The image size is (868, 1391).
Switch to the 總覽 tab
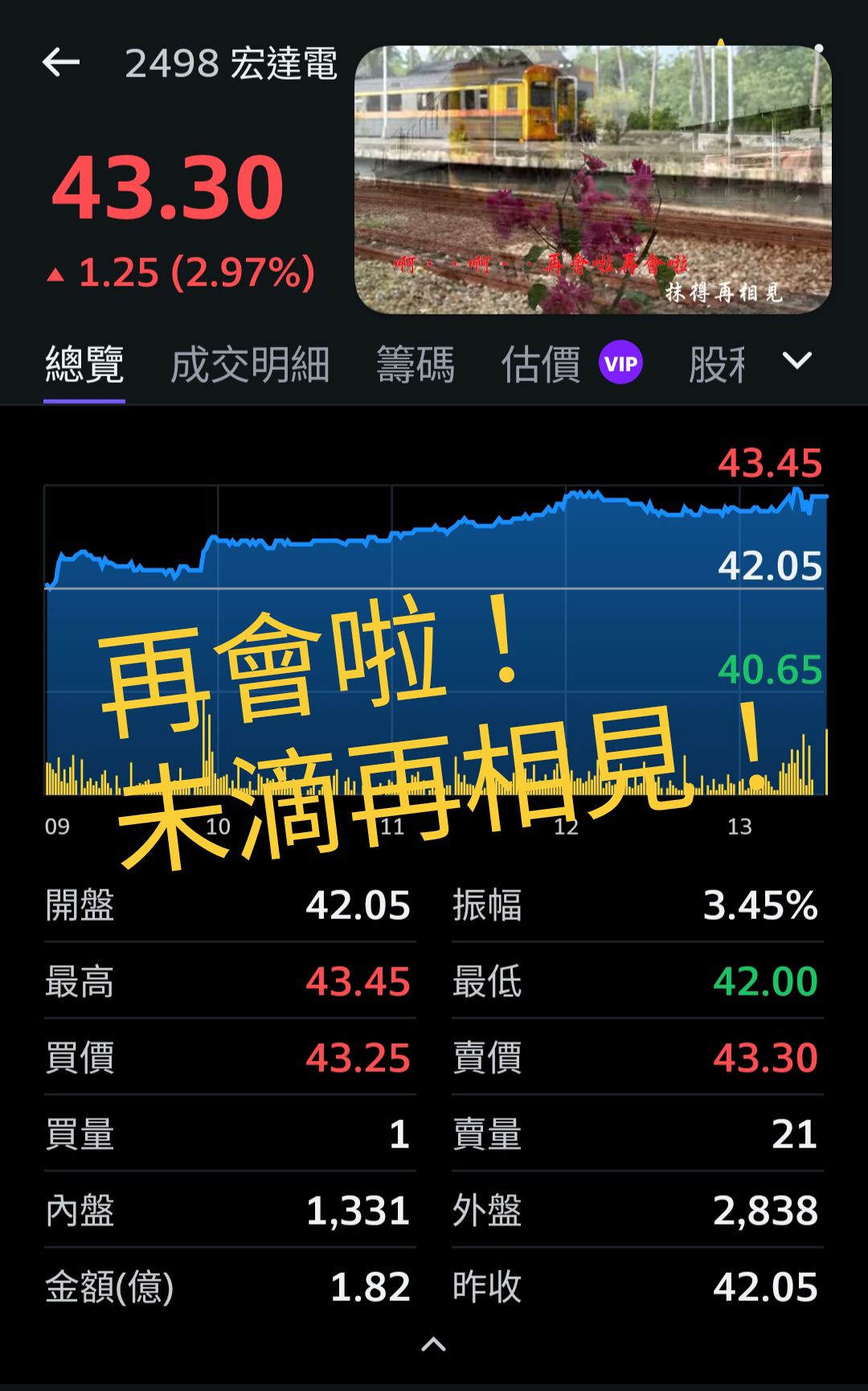(84, 363)
